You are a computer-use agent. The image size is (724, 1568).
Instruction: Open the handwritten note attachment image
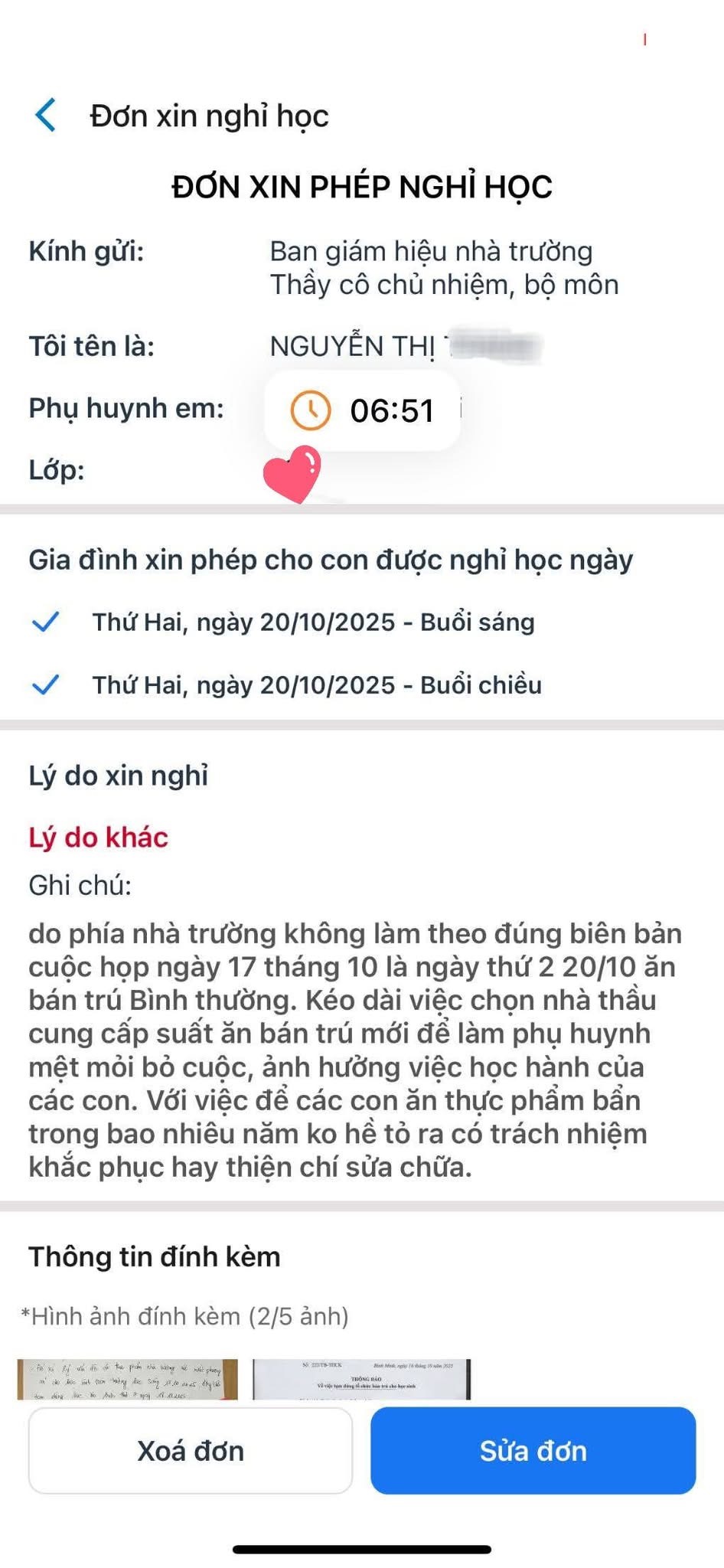pyautogui.click(x=128, y=1379)
